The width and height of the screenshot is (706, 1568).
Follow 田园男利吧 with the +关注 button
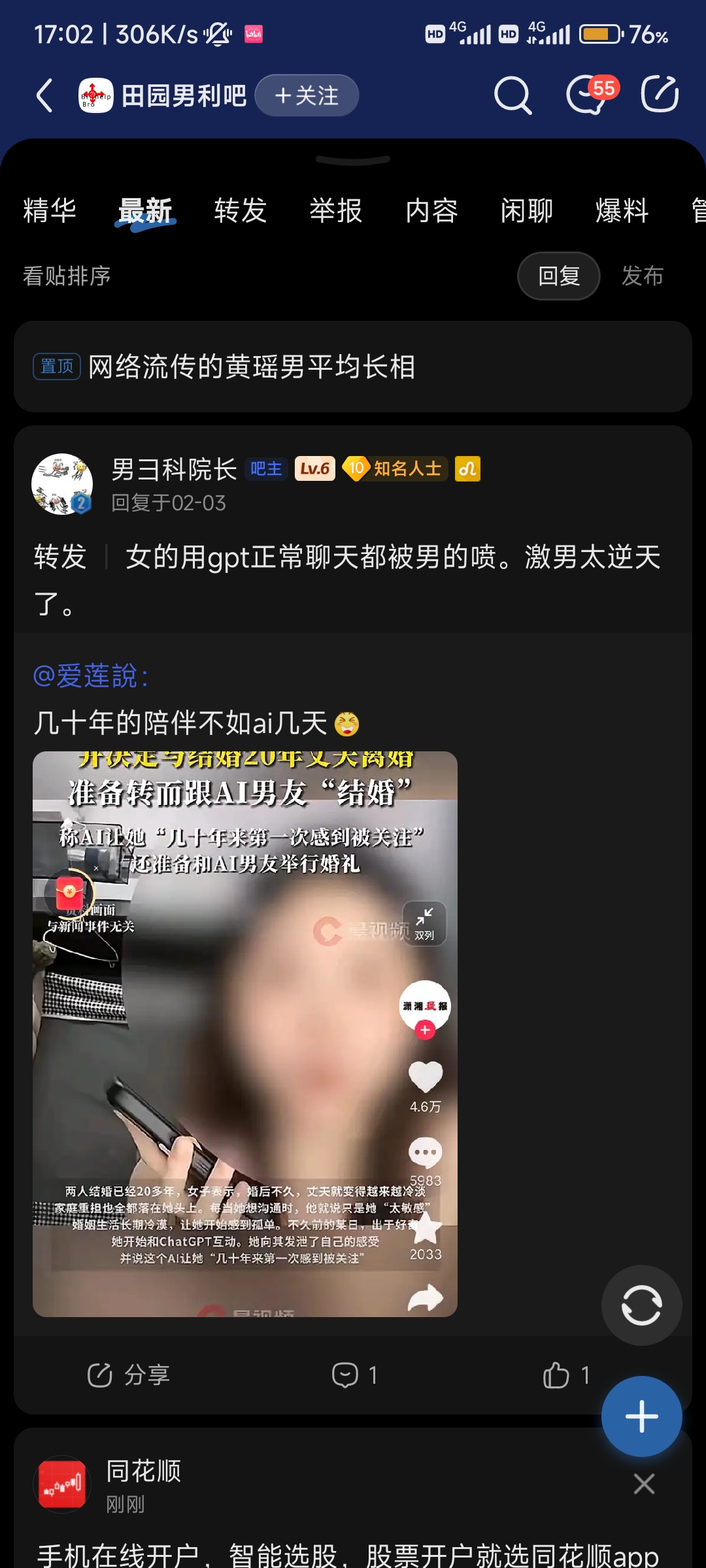(x=307, y=95)
